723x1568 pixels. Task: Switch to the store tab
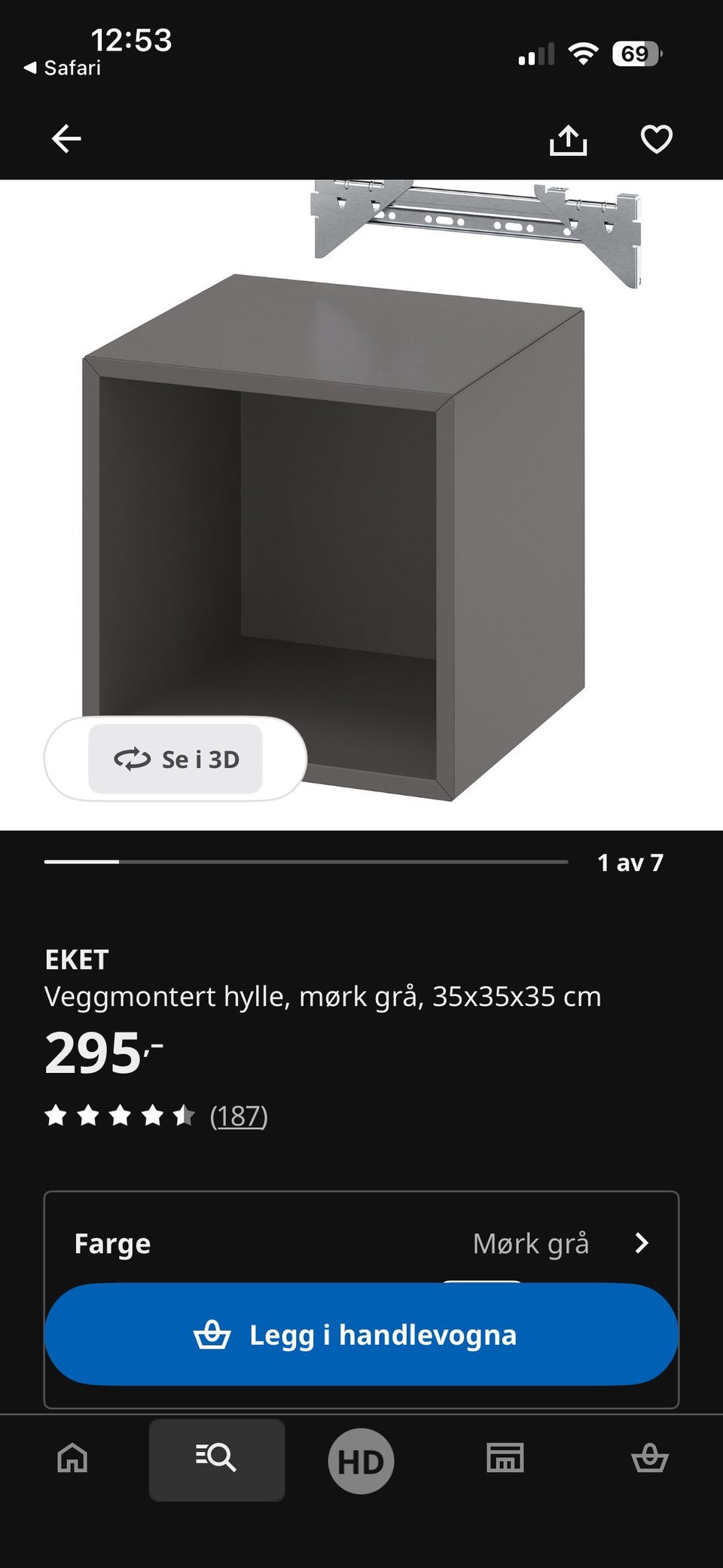tap(505, 1459)
